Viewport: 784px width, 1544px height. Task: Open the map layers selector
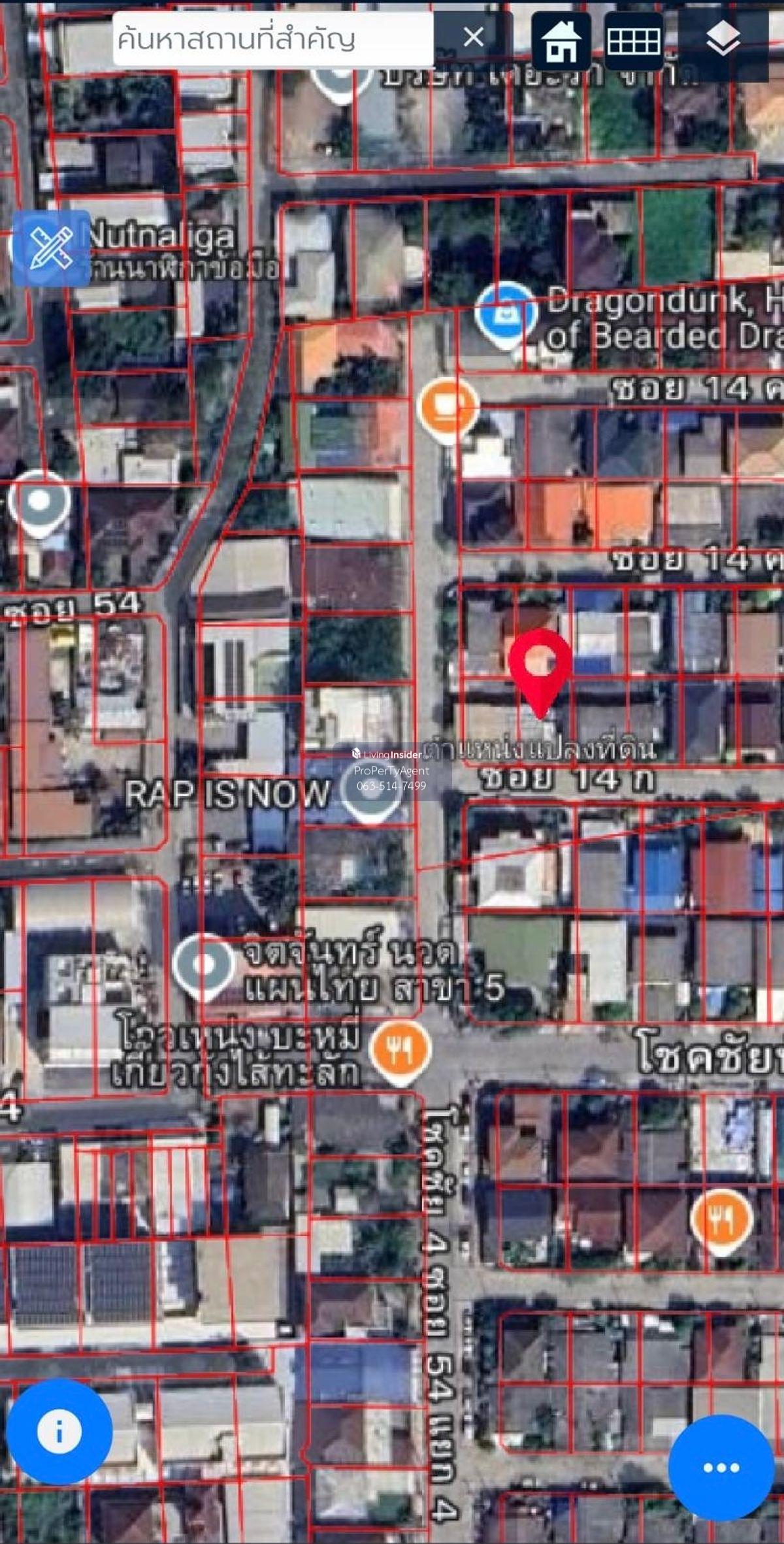click(723, 39)
